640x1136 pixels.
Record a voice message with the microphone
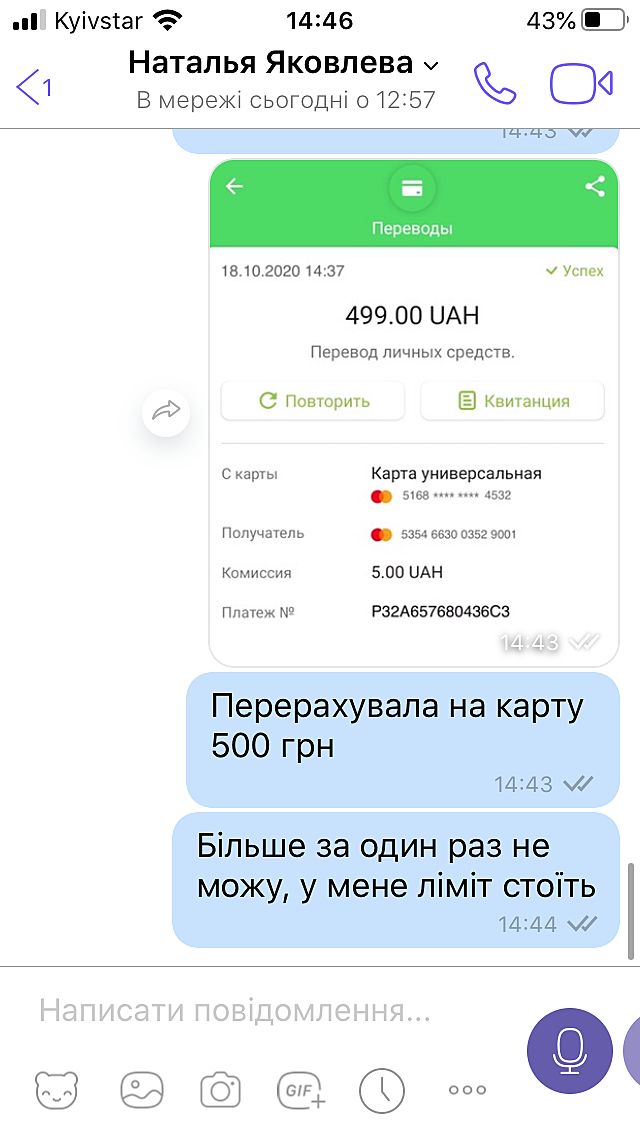(x=569, y=1051)
